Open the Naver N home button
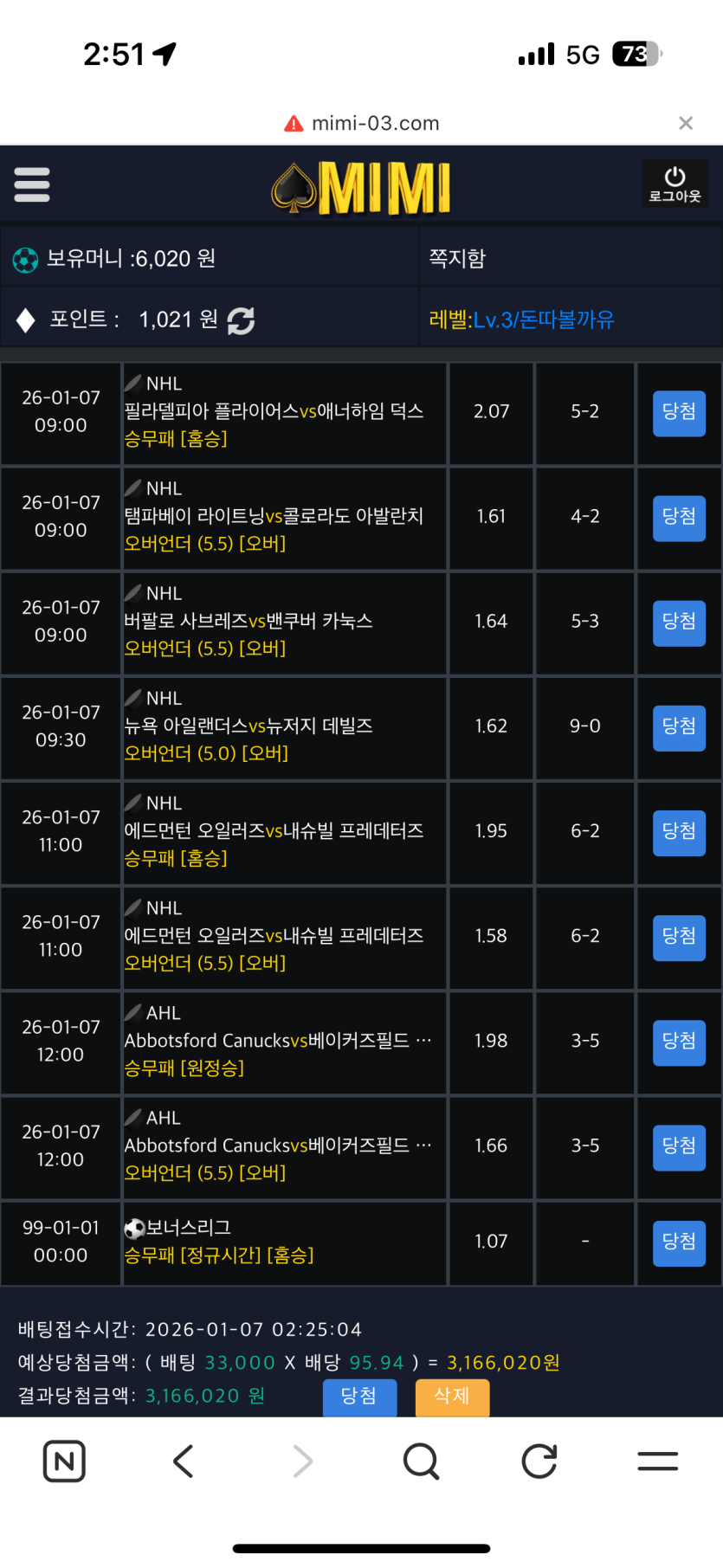 (64, 1462)
